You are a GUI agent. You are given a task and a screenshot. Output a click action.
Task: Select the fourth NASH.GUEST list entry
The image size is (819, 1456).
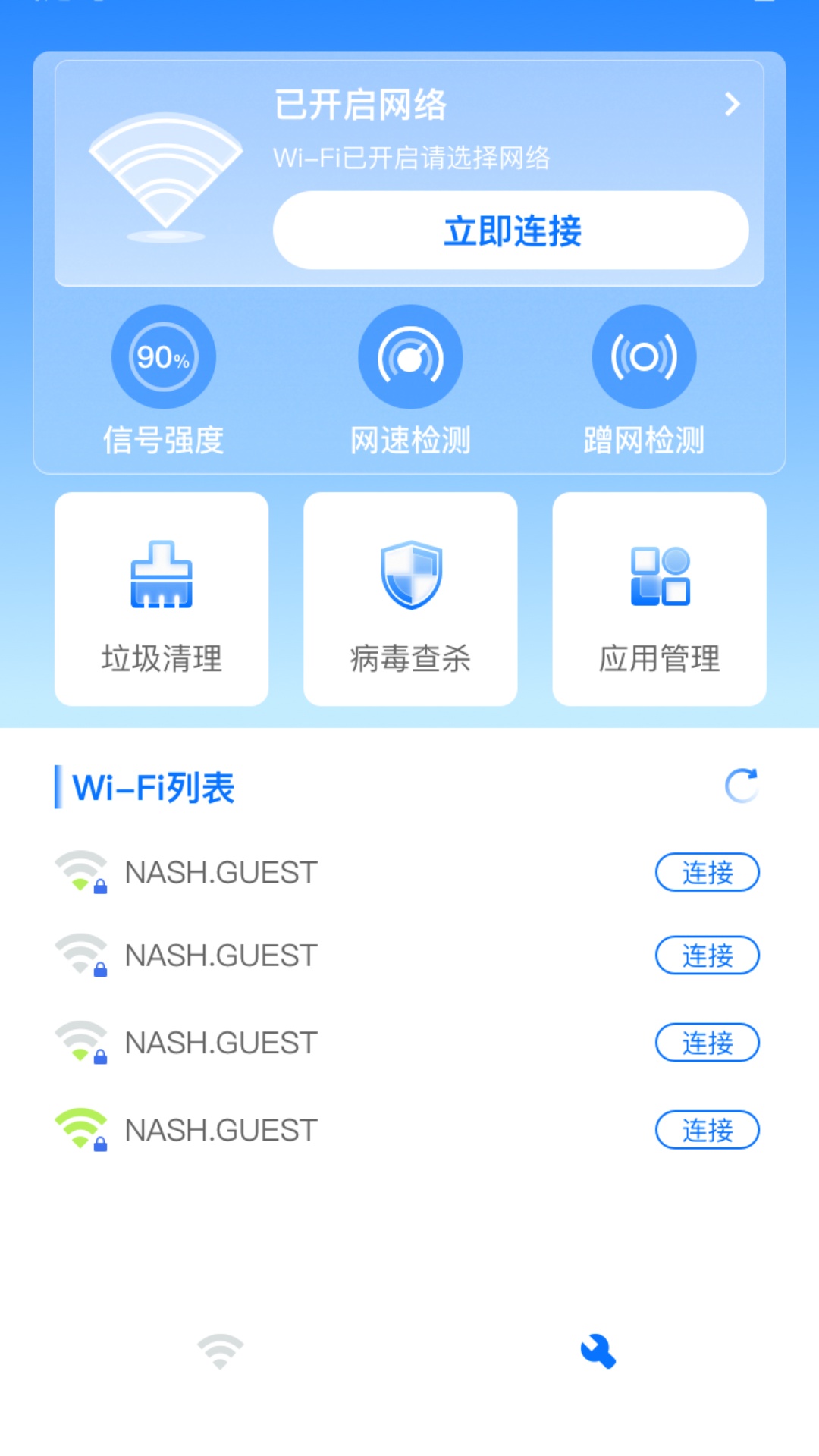(x=221, y=1129)
